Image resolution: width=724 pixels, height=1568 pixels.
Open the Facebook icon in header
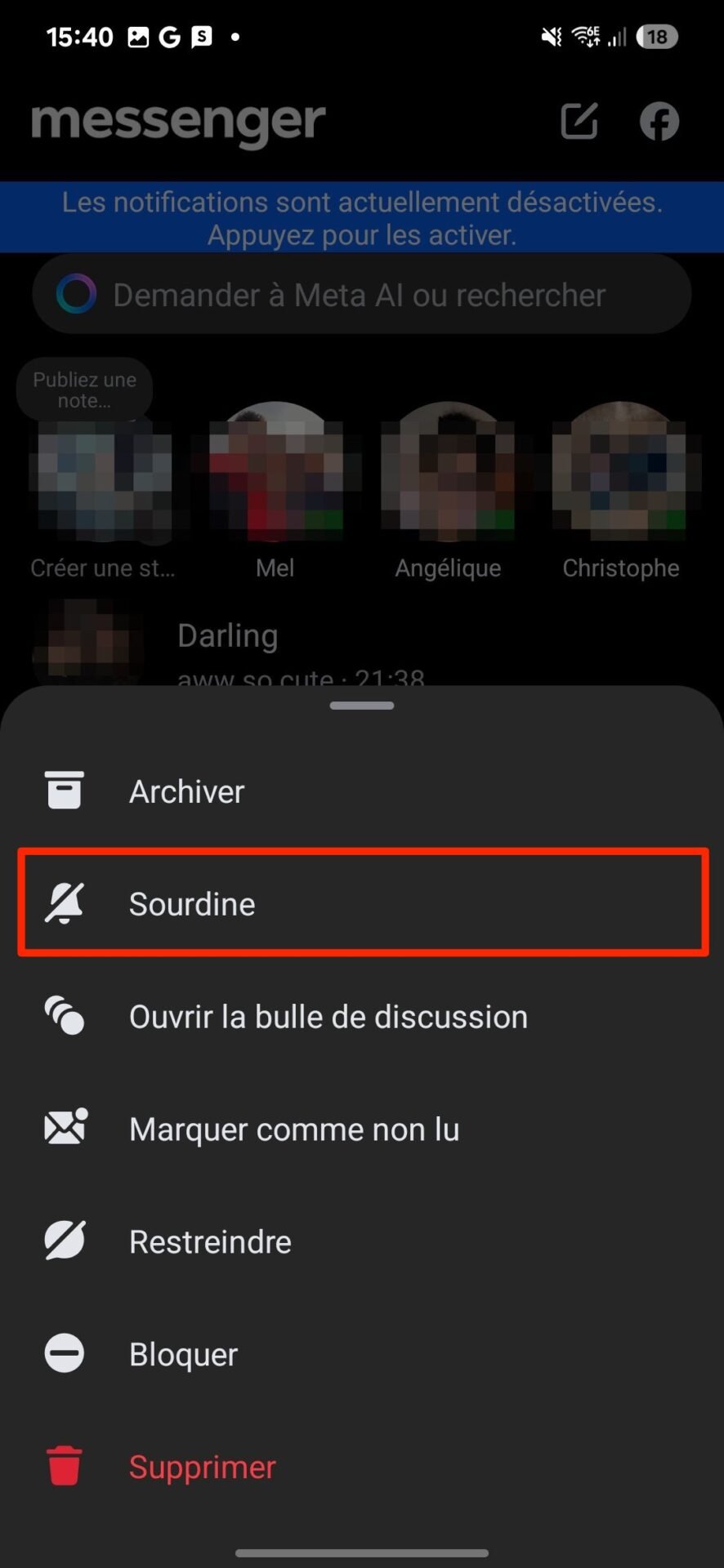tap(659, 121)
